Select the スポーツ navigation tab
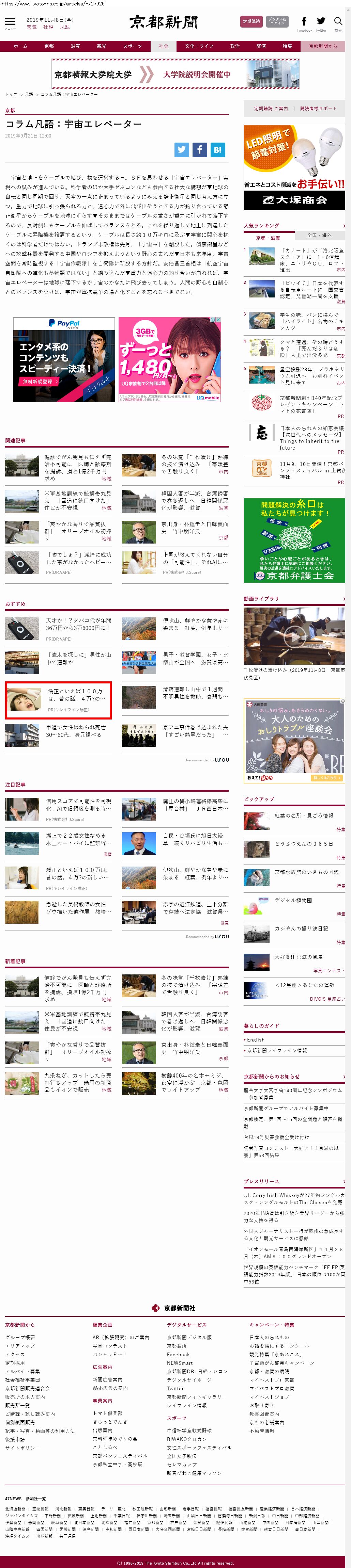Viewport: 351px width, 1568px height. point(132,46)
